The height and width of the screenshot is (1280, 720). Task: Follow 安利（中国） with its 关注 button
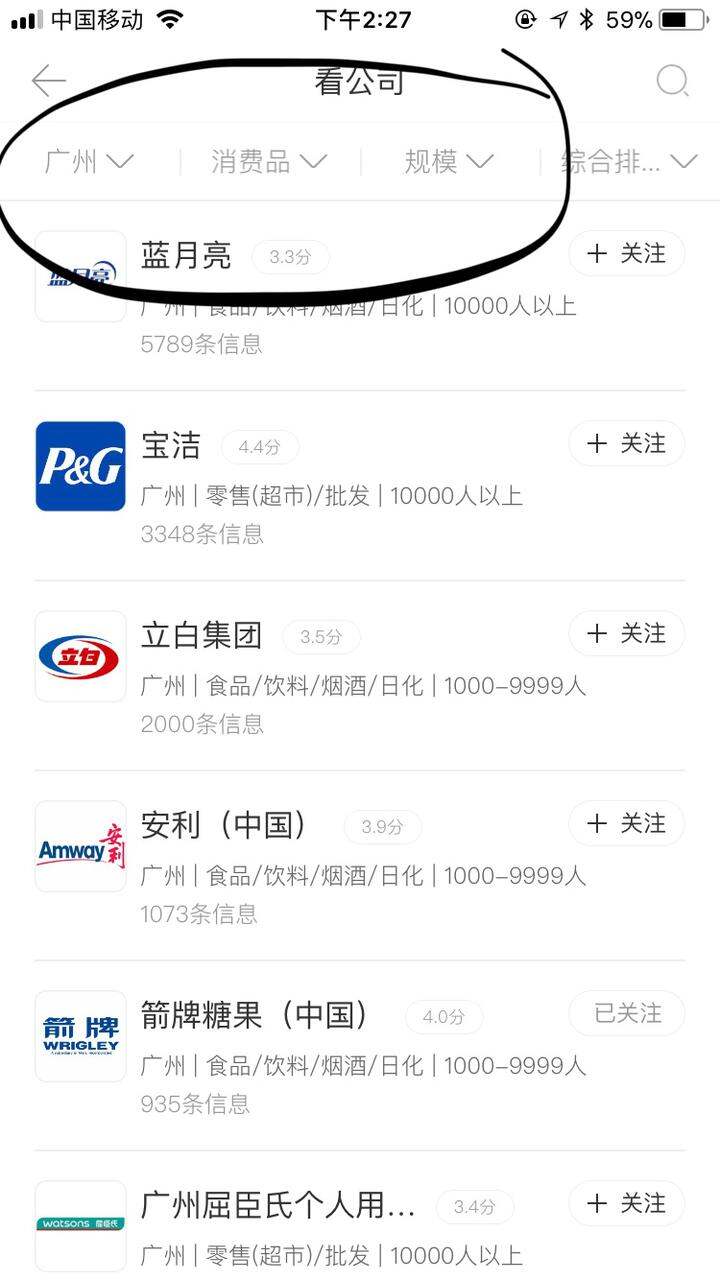coord(627,824)
